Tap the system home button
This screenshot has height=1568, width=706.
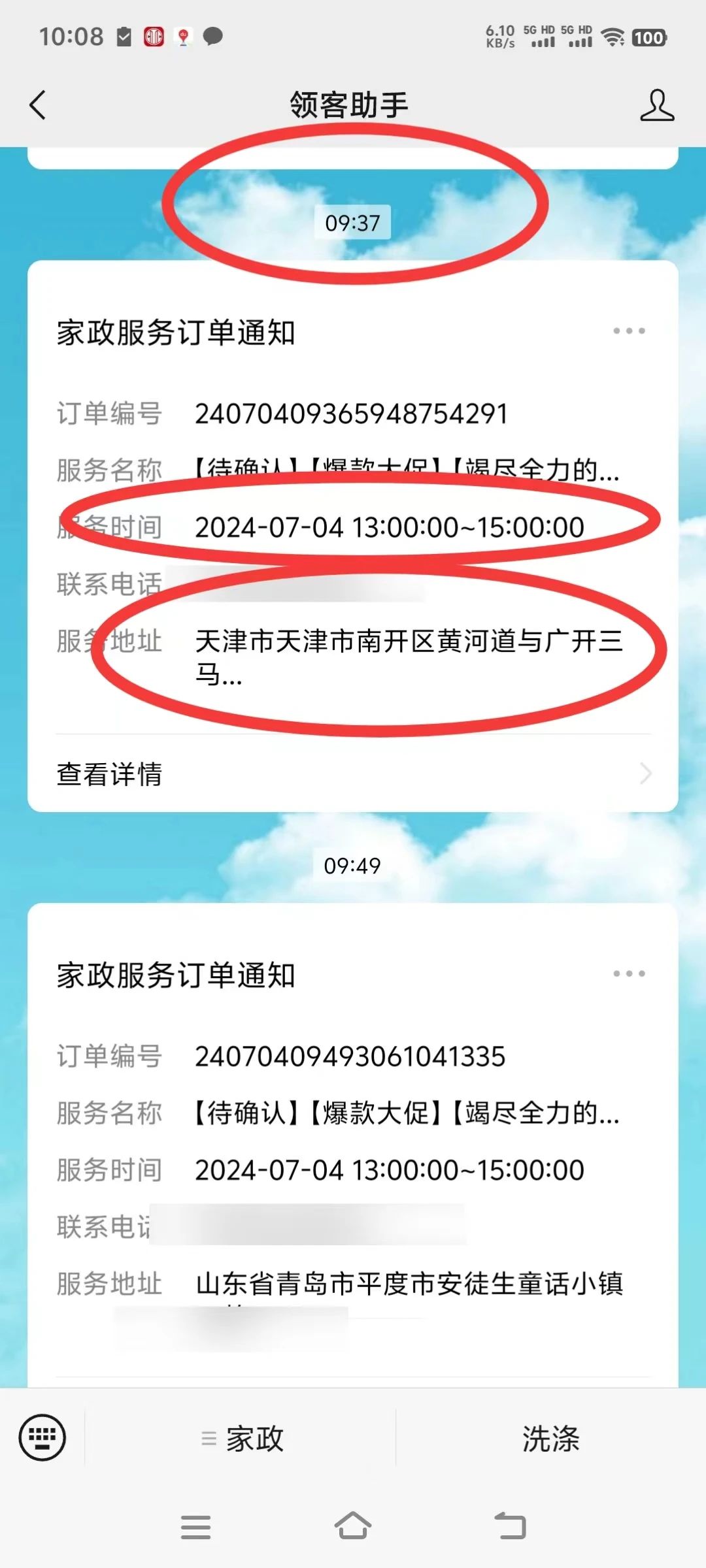point(353,1527)
